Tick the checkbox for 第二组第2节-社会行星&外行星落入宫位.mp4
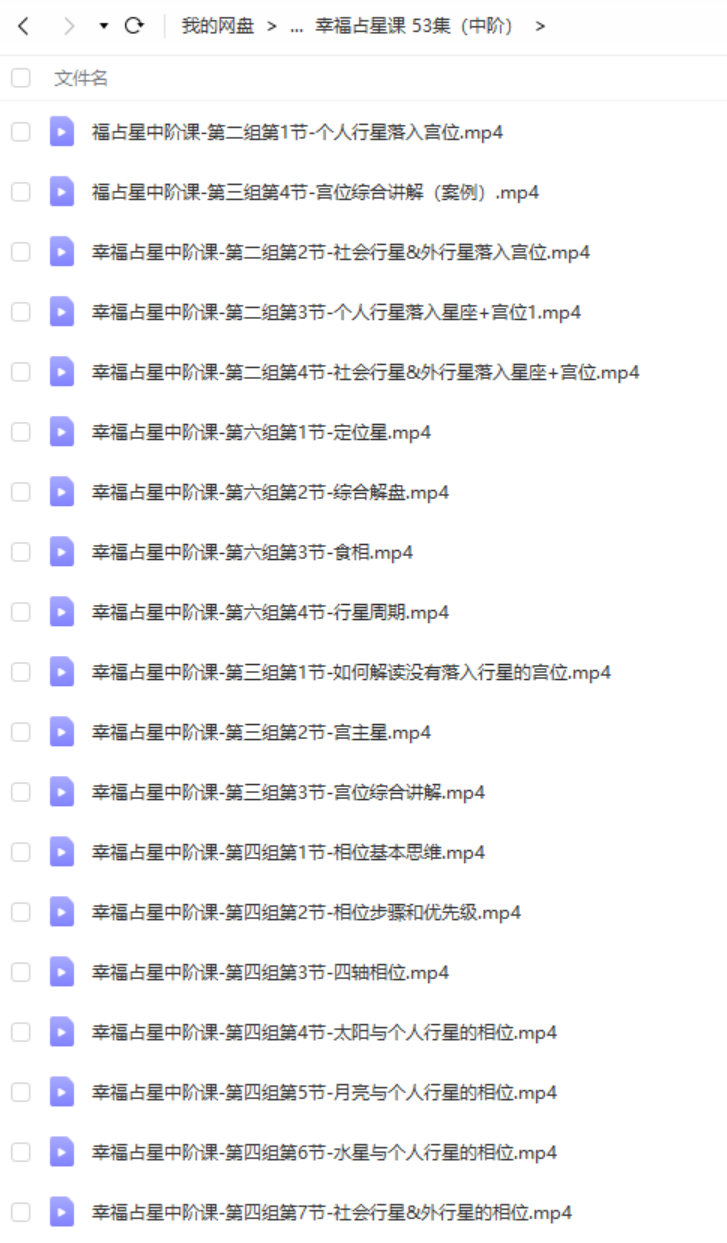 point(20,252)
